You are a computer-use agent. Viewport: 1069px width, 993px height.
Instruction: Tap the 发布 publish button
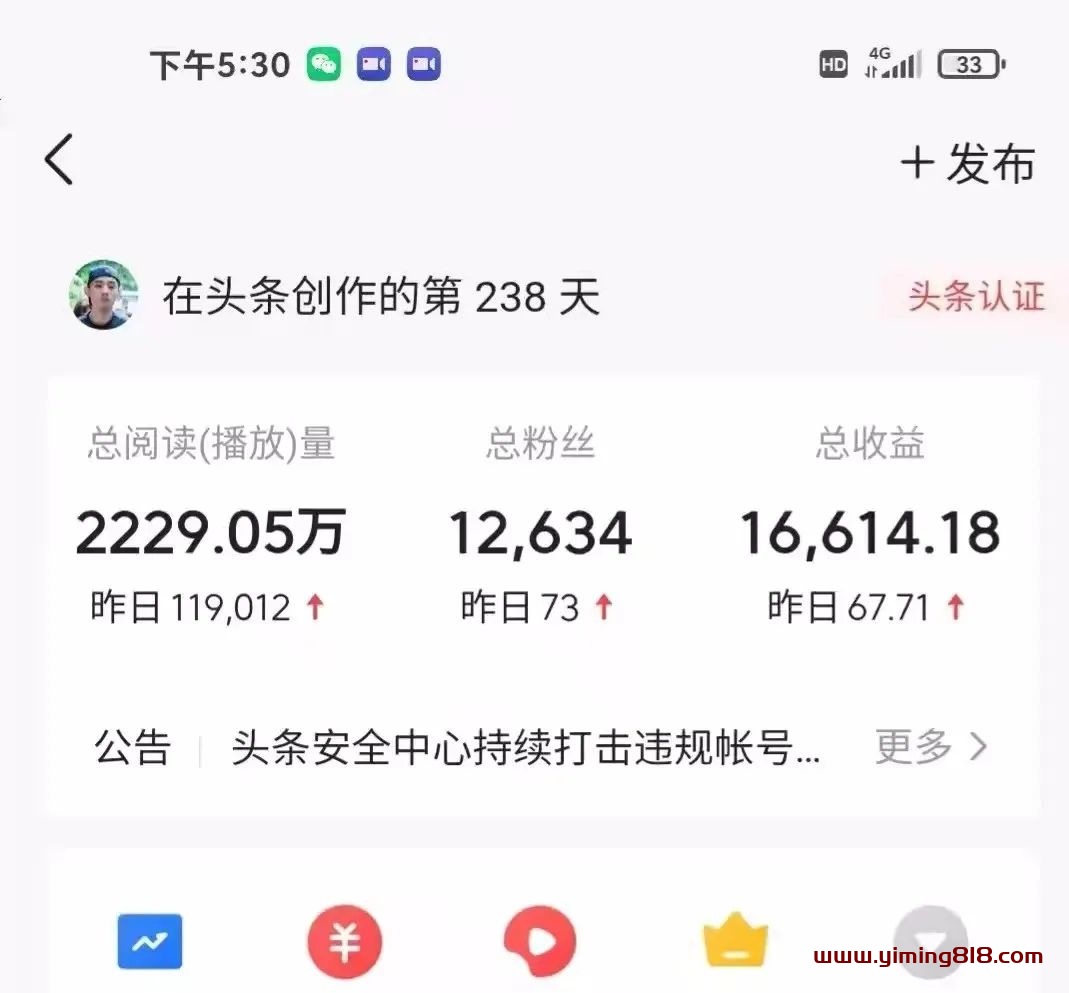tap(967, 163)
